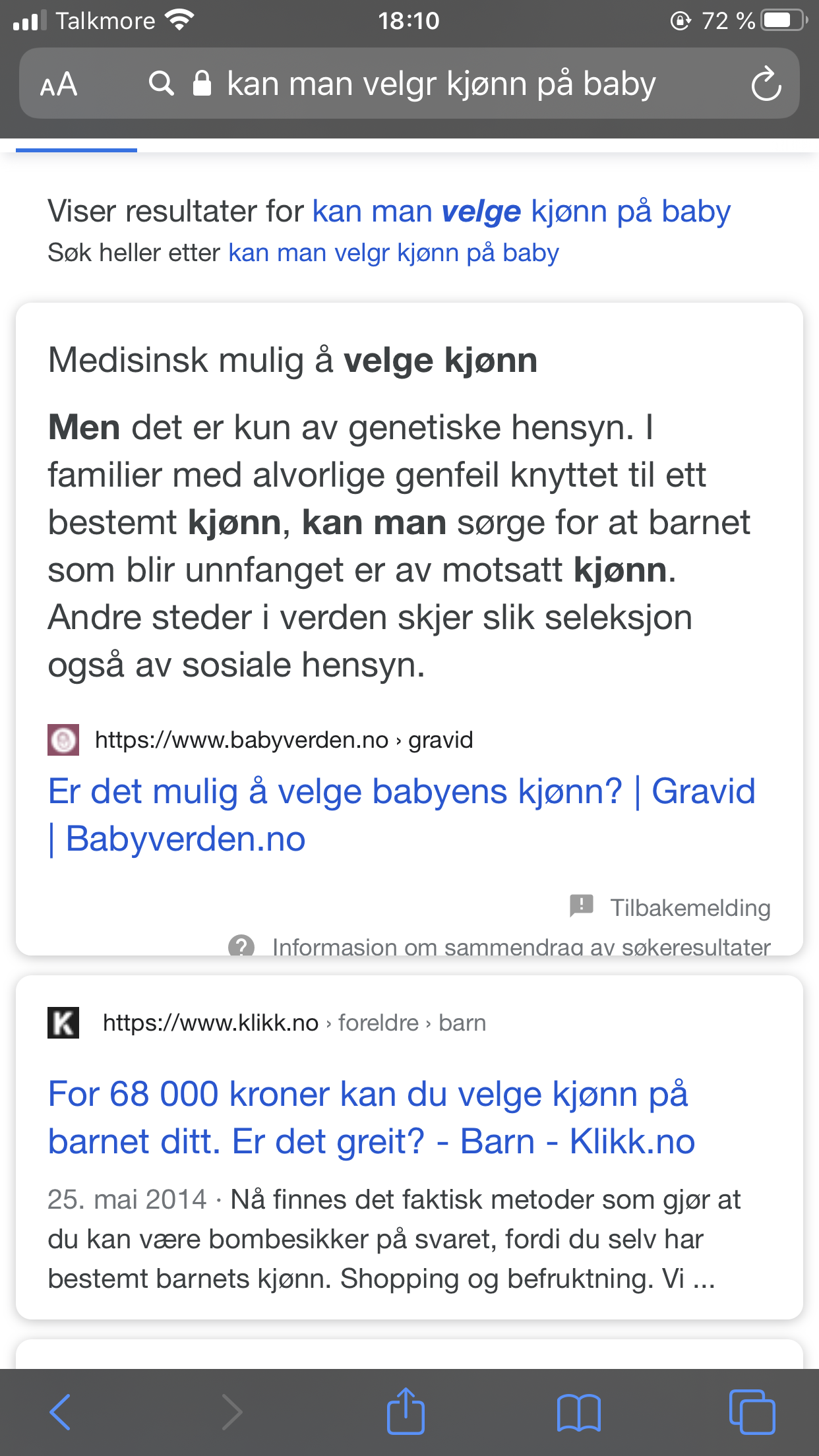Open the share sheet
Image resolution: width=819 pixels, height=1456 pixels.
(x=406, y=1412)
